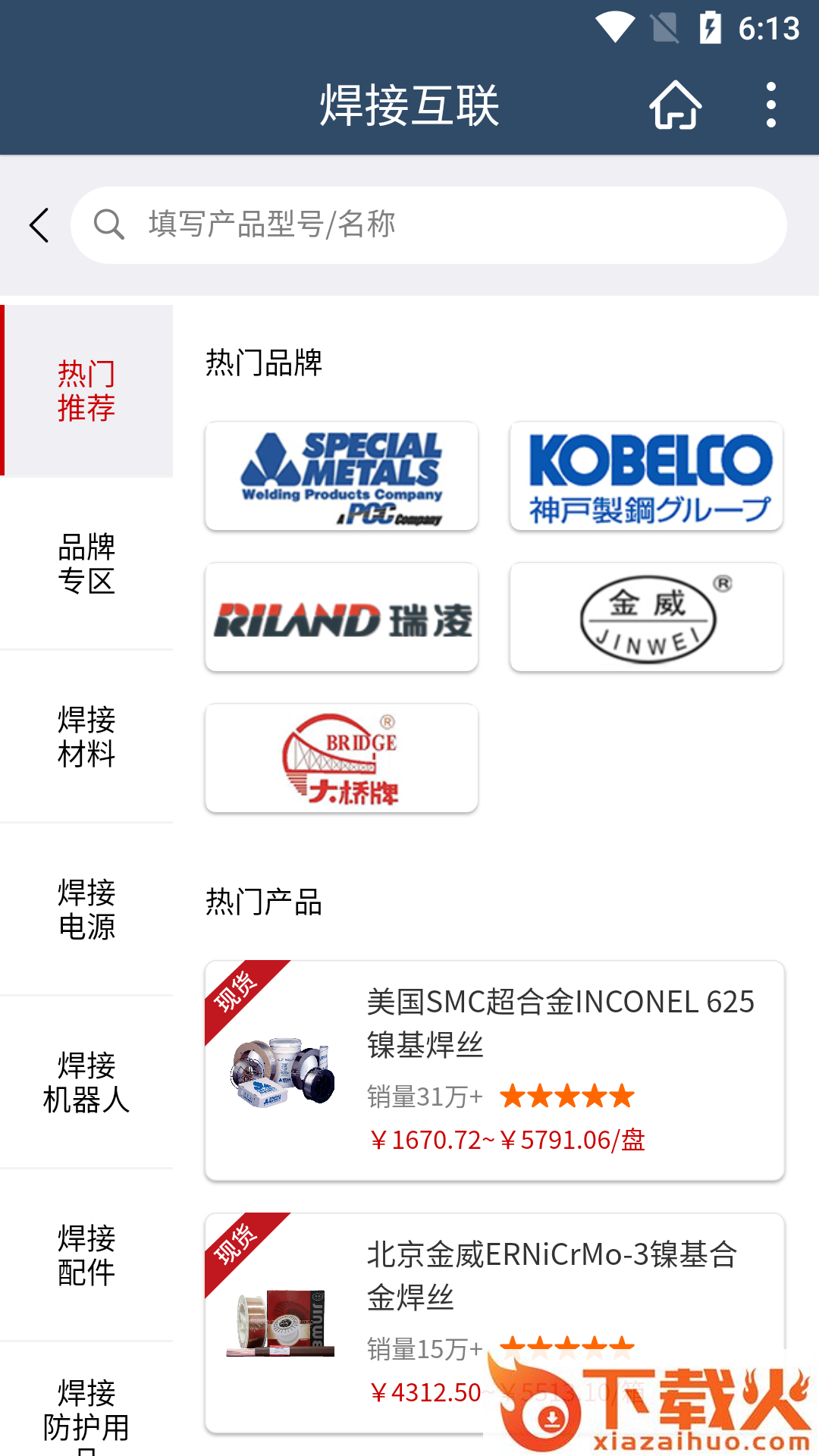This screenshot has height=1456, width=819.
Task: Switch to the 焊接材料 category
Action: (86, 736)
